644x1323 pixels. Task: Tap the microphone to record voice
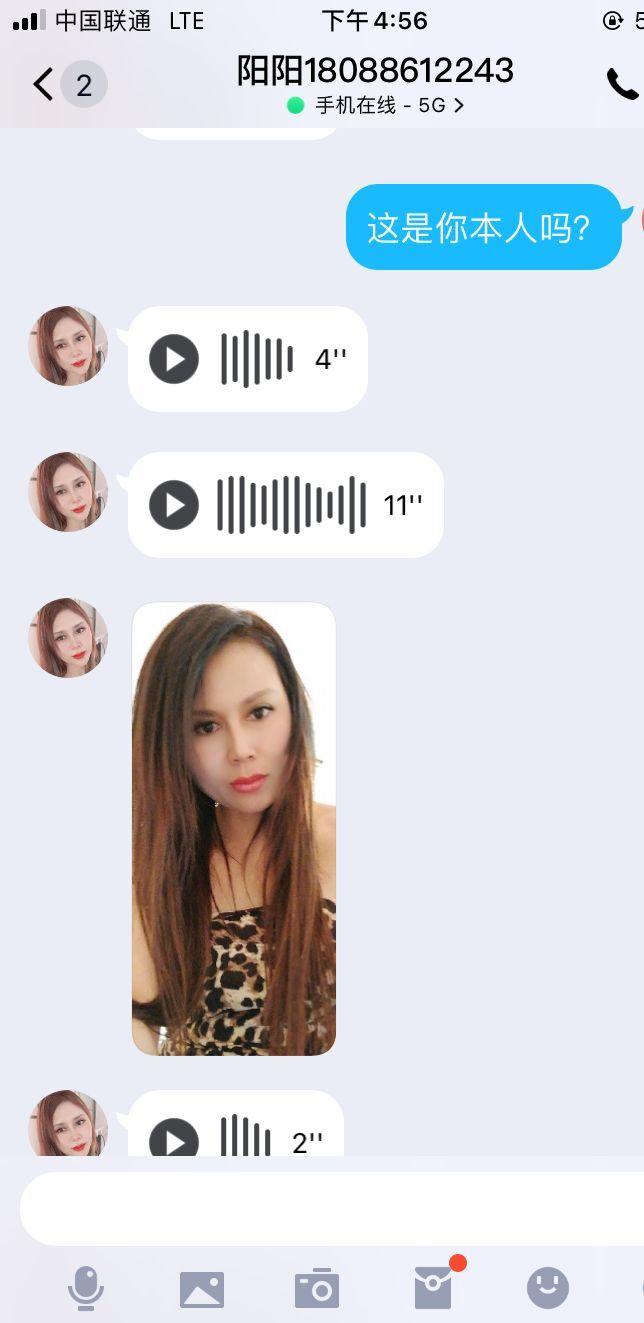coord(86,1288)
